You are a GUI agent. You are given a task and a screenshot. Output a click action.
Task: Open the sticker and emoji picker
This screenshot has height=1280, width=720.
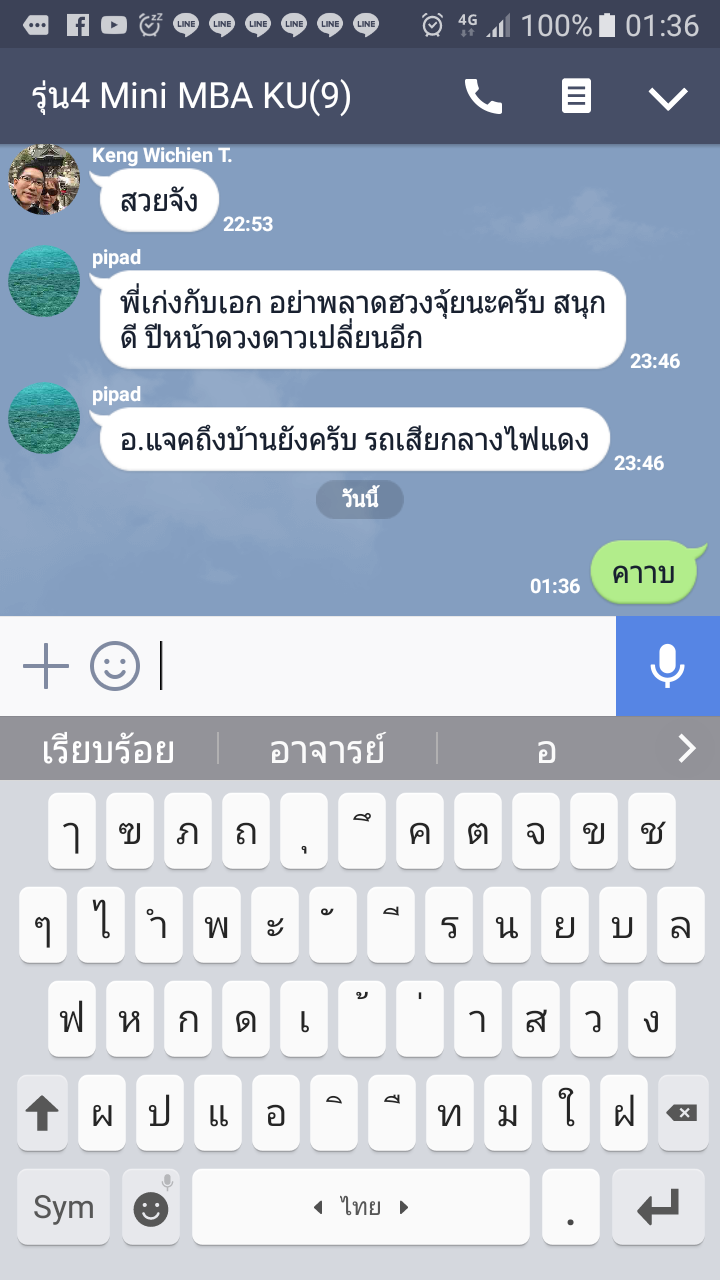pos(115,666)
